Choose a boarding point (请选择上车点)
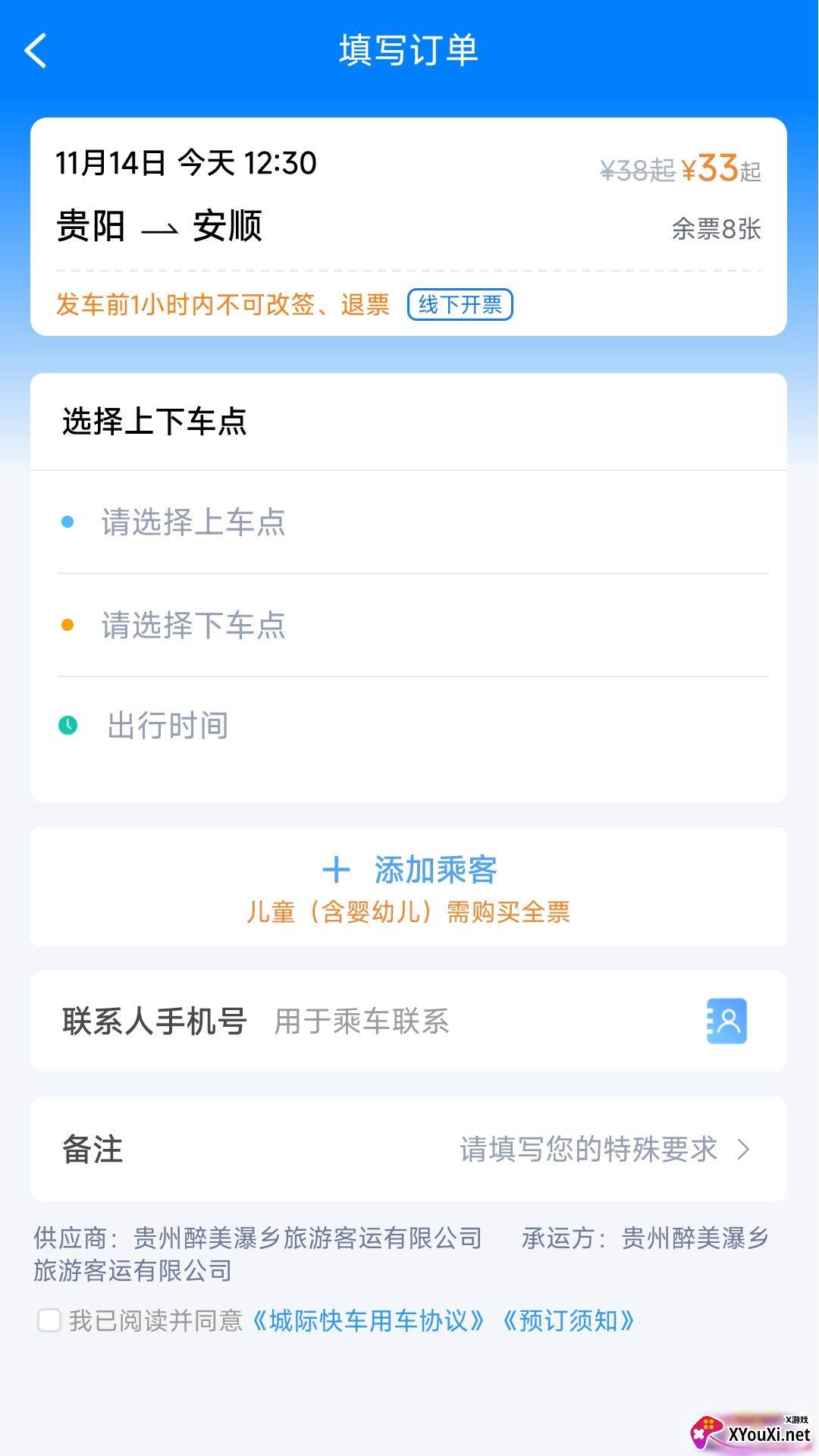Image resolution: width=819 pixels, height=1456 pixels. pyautogui.click(x=409, y=522)
